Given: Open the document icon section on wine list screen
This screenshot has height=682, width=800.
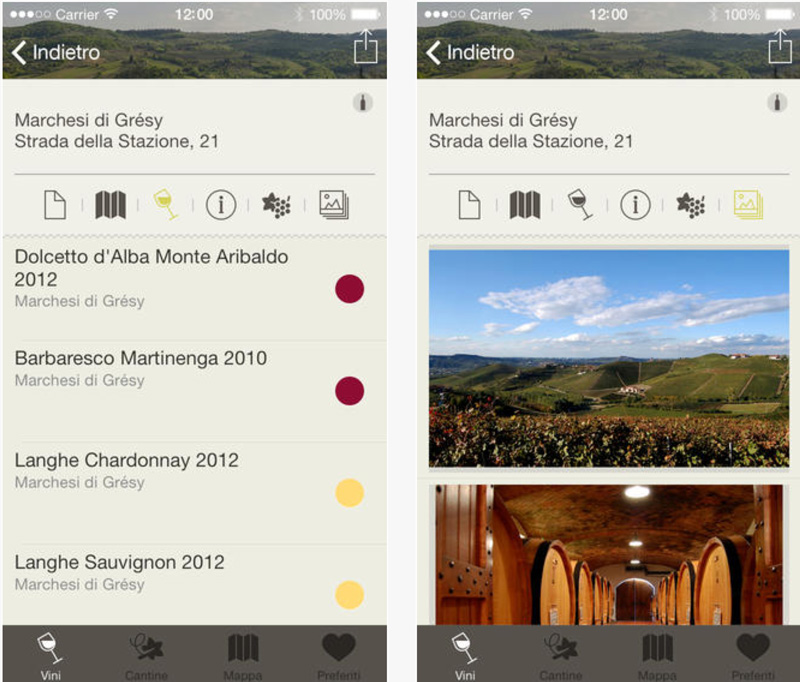Looking at the screenshot, I should 55,205.
